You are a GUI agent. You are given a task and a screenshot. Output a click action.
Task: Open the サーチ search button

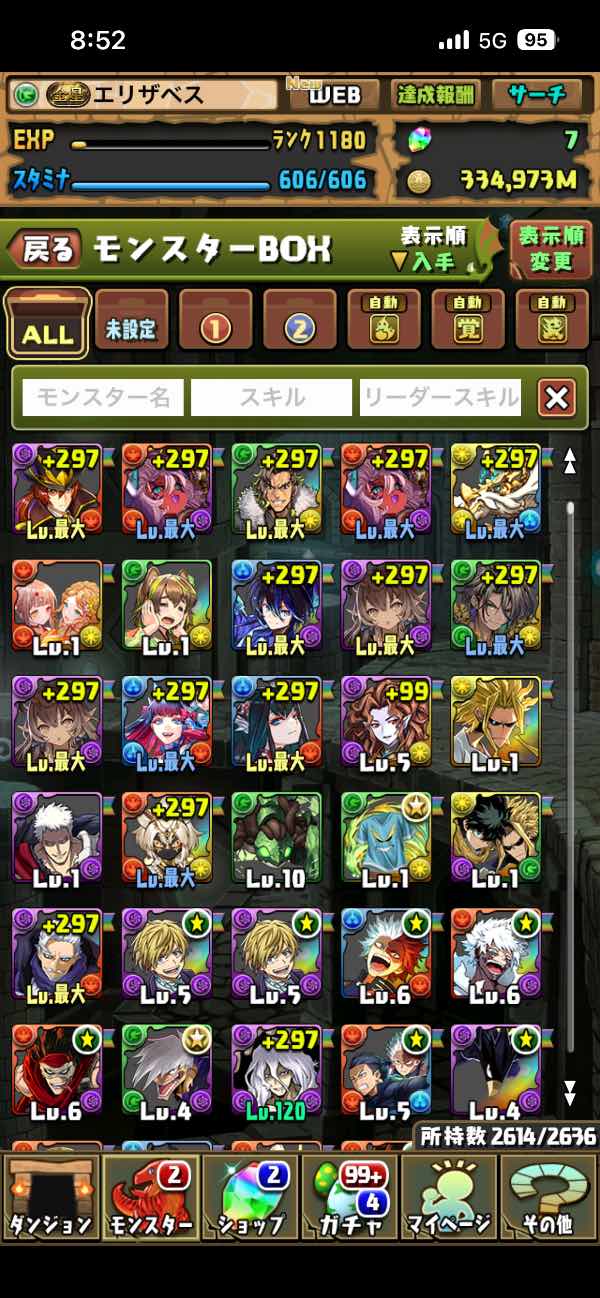point(536,95)
